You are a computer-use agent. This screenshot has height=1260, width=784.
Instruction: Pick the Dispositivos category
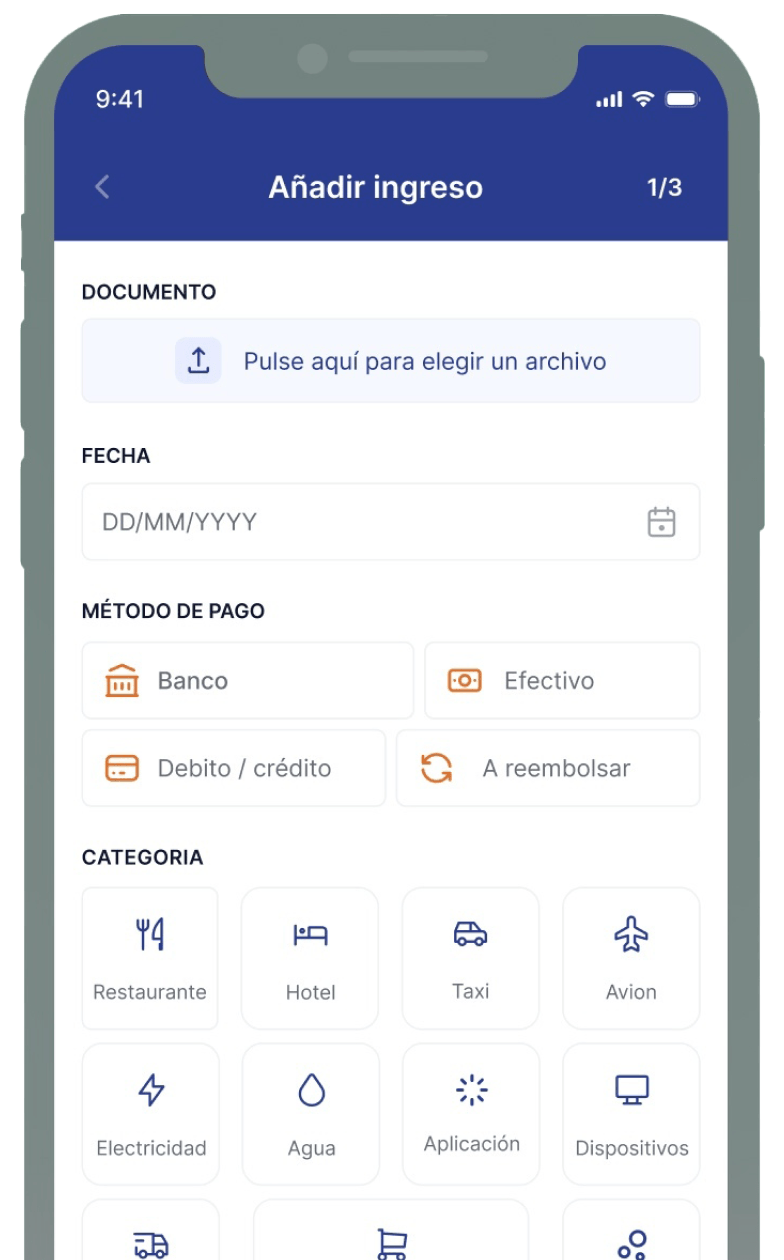(631, 1114)
